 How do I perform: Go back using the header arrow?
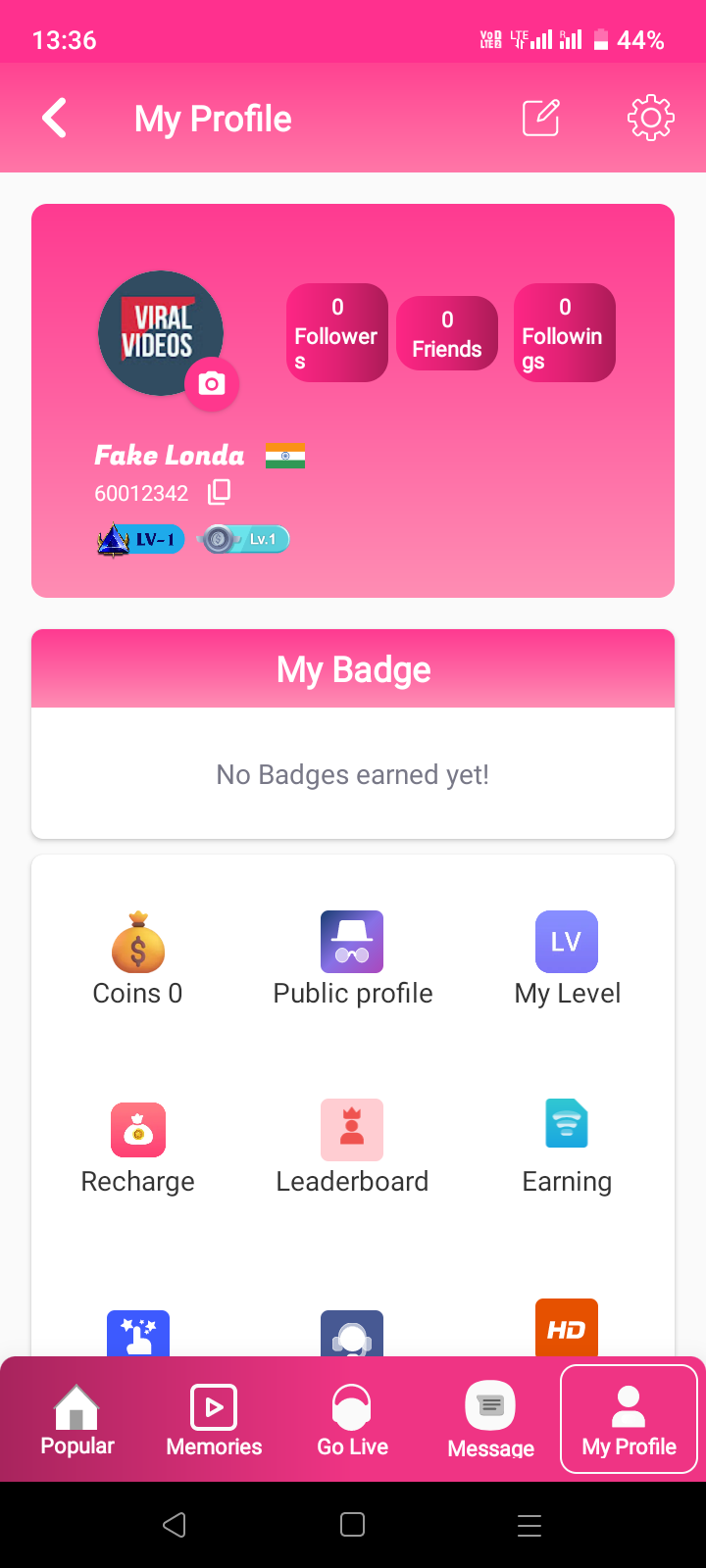click(55, 119)
